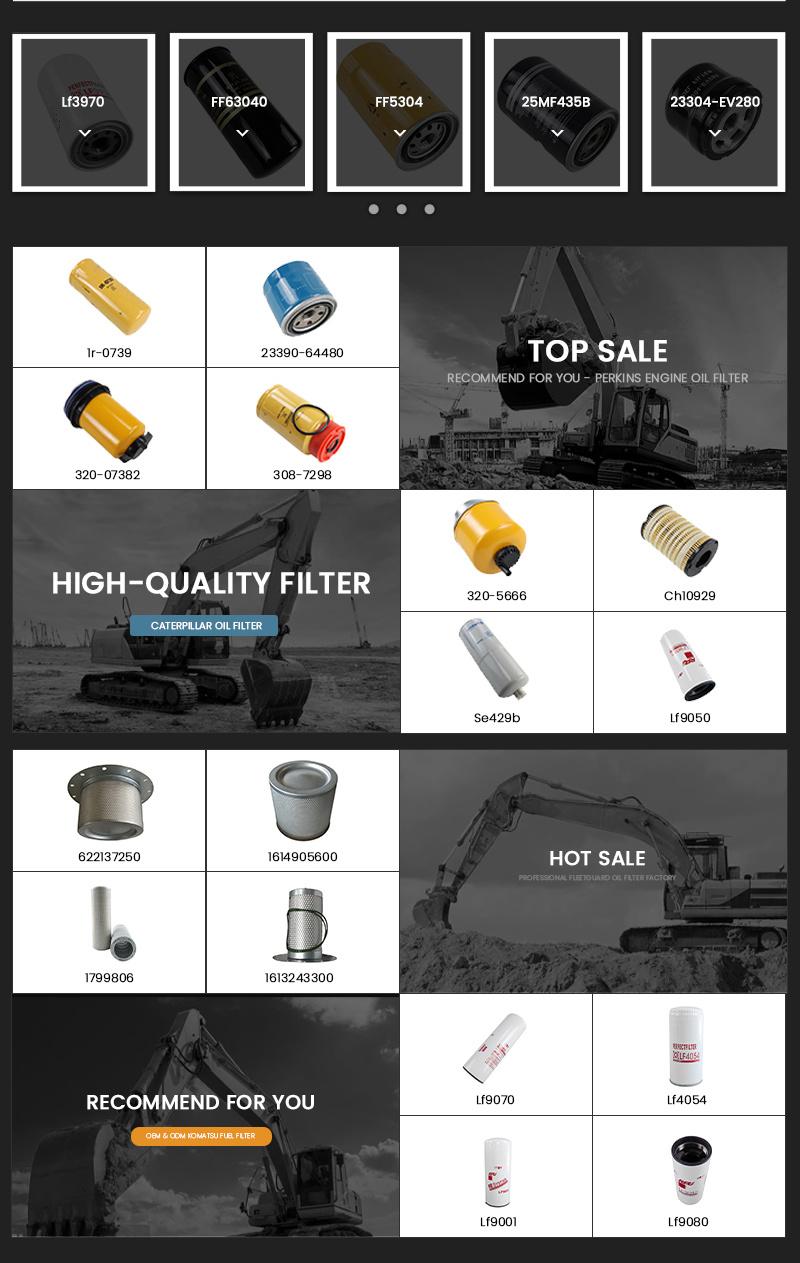This screenshot has width=800, height=1263.
Task: Open product 320-07382
Action: coord(108,428)
